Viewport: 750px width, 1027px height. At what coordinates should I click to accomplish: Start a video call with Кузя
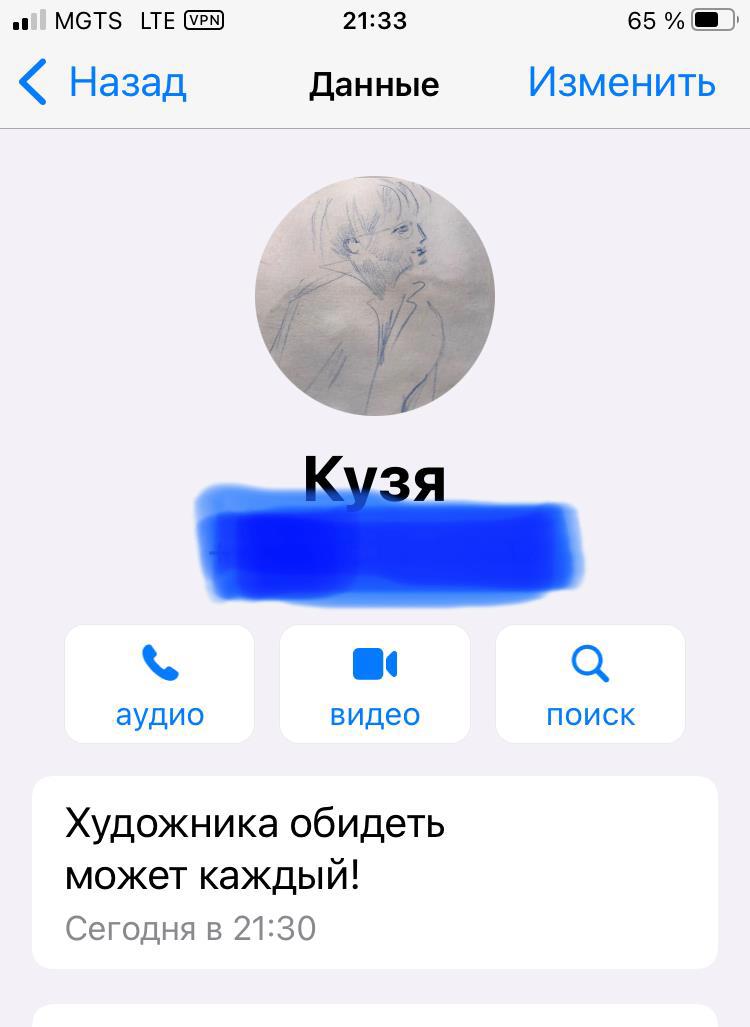point(375,684)
